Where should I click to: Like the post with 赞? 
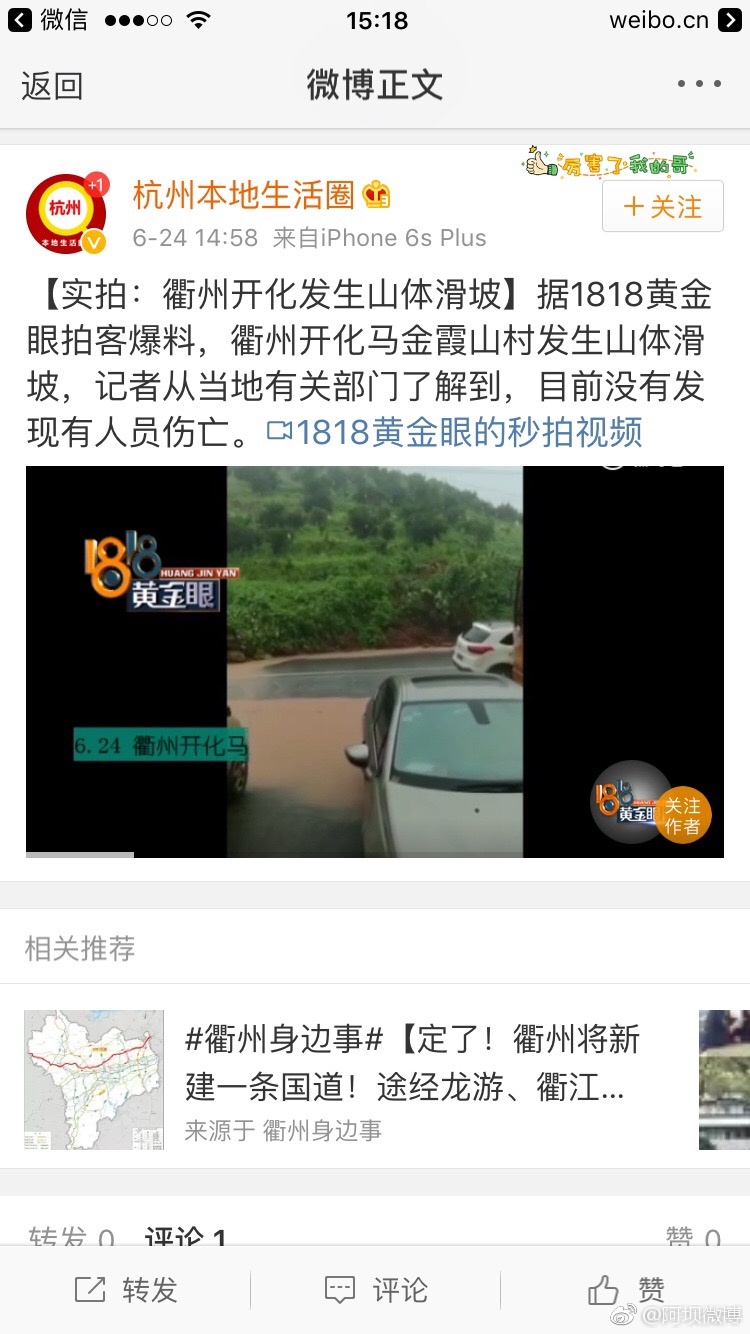[x=626, y=1290]
